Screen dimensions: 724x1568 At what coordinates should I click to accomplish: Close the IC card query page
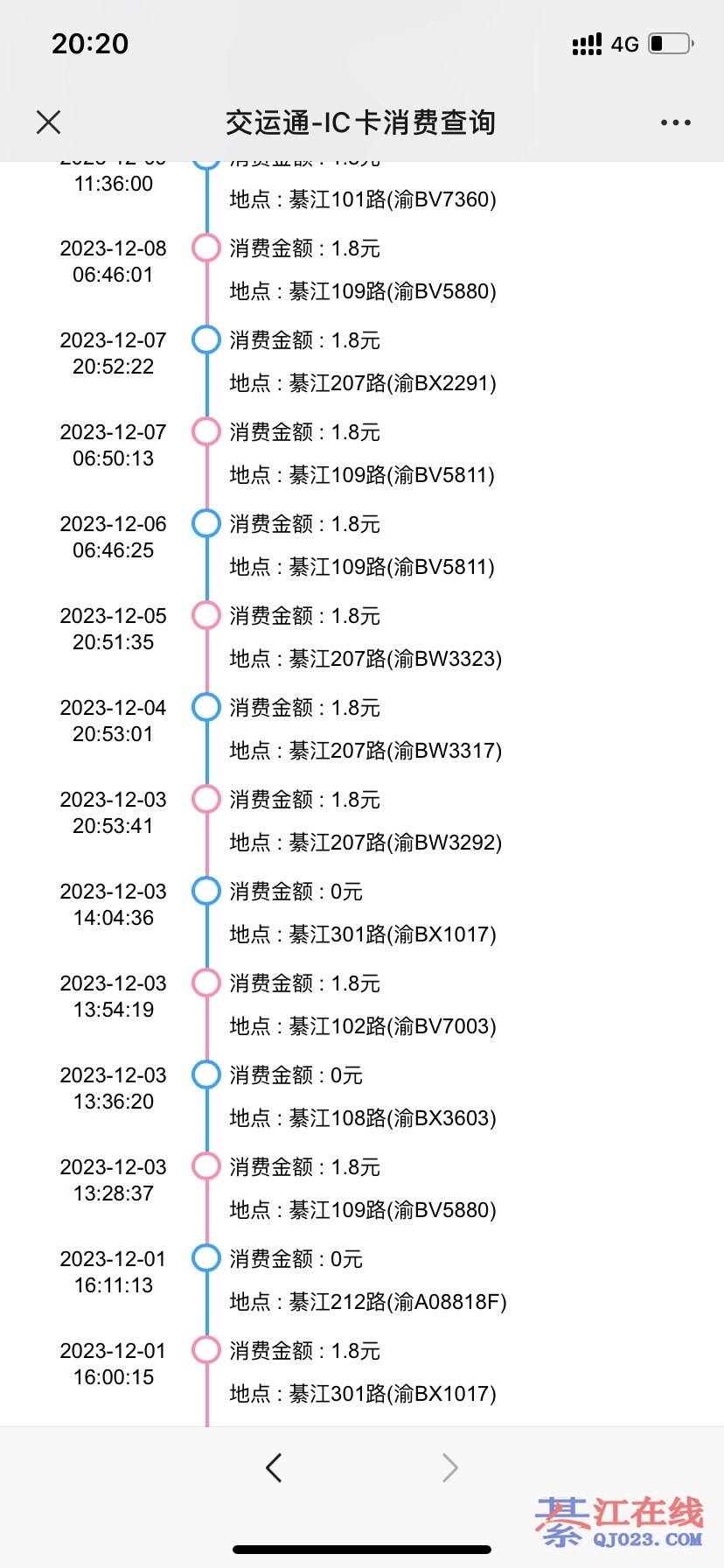click(x=49, y=122)
